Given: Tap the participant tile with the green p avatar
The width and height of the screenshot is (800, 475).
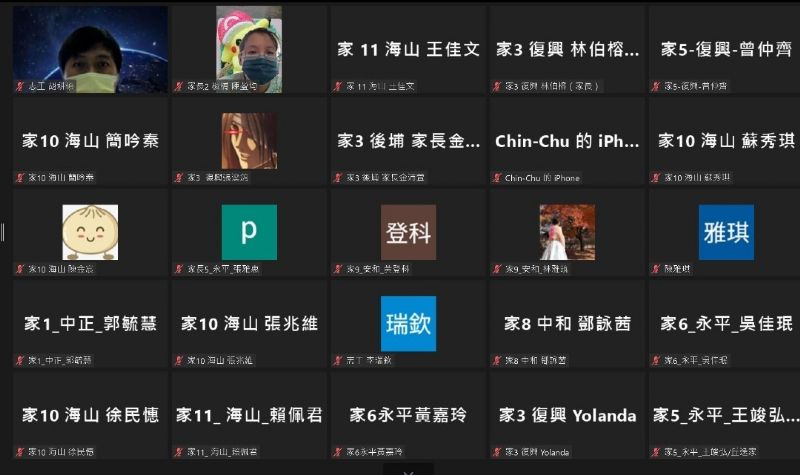Looking at the screenshot, I should (249, 232).
